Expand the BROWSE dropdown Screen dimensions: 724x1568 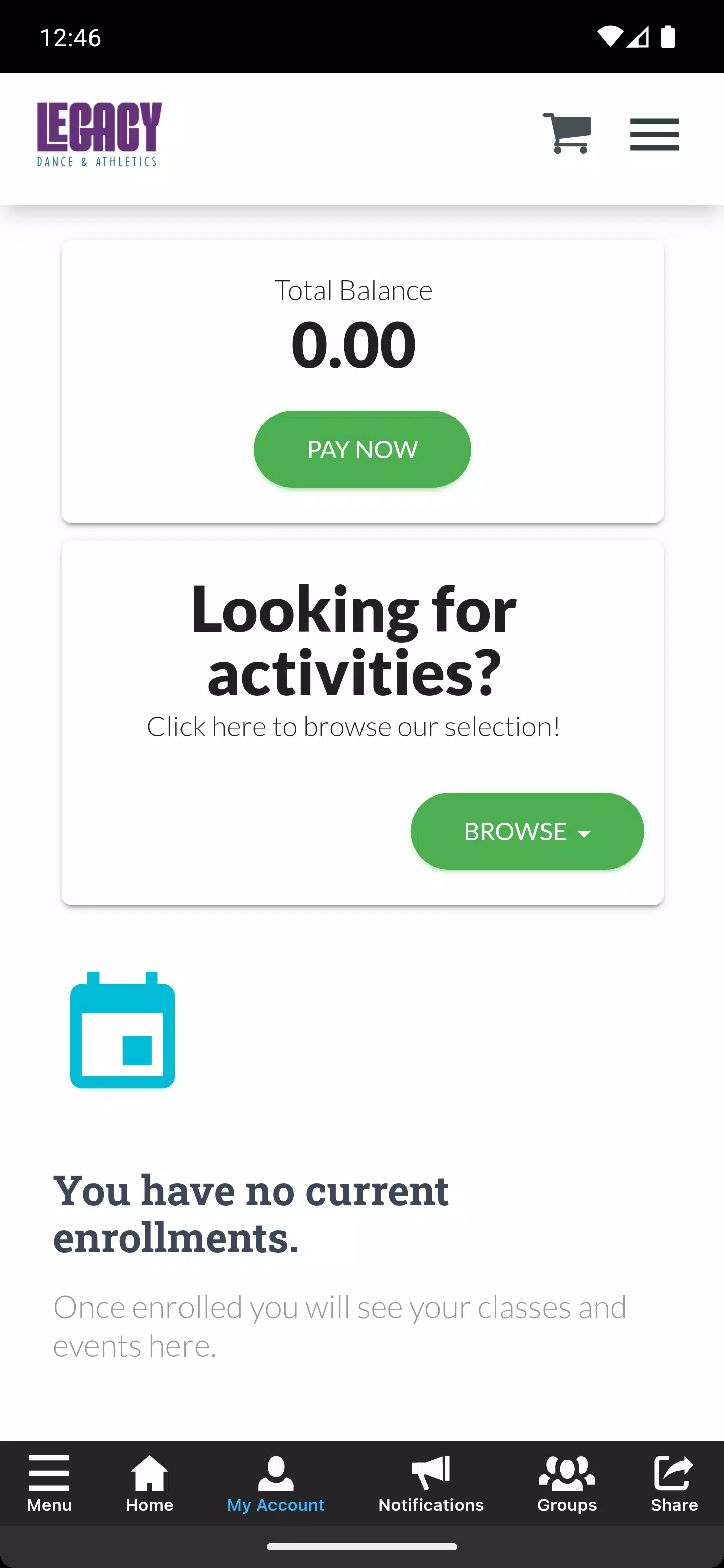coord(527,831)
